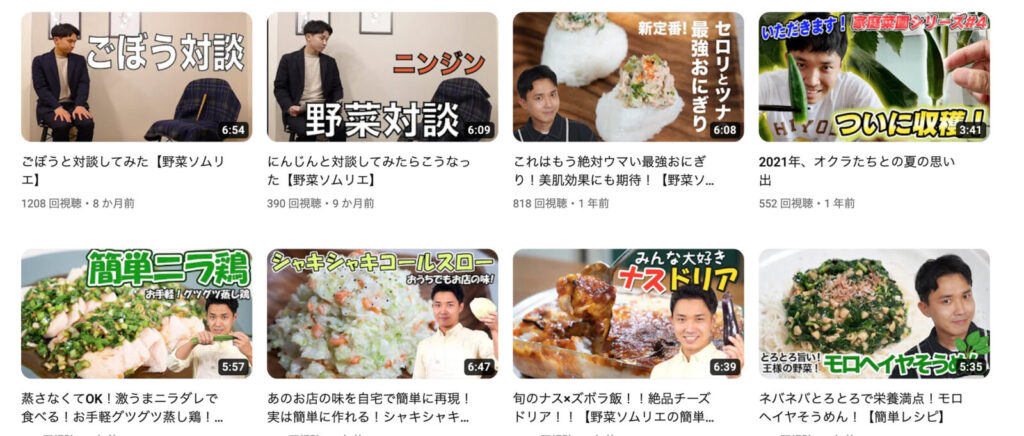The width and height of the screenshot is (1024, 436).
Task: Open the ごぼう対談 video thumbnail
Action: pyautogui.click(x=136, y=77)
